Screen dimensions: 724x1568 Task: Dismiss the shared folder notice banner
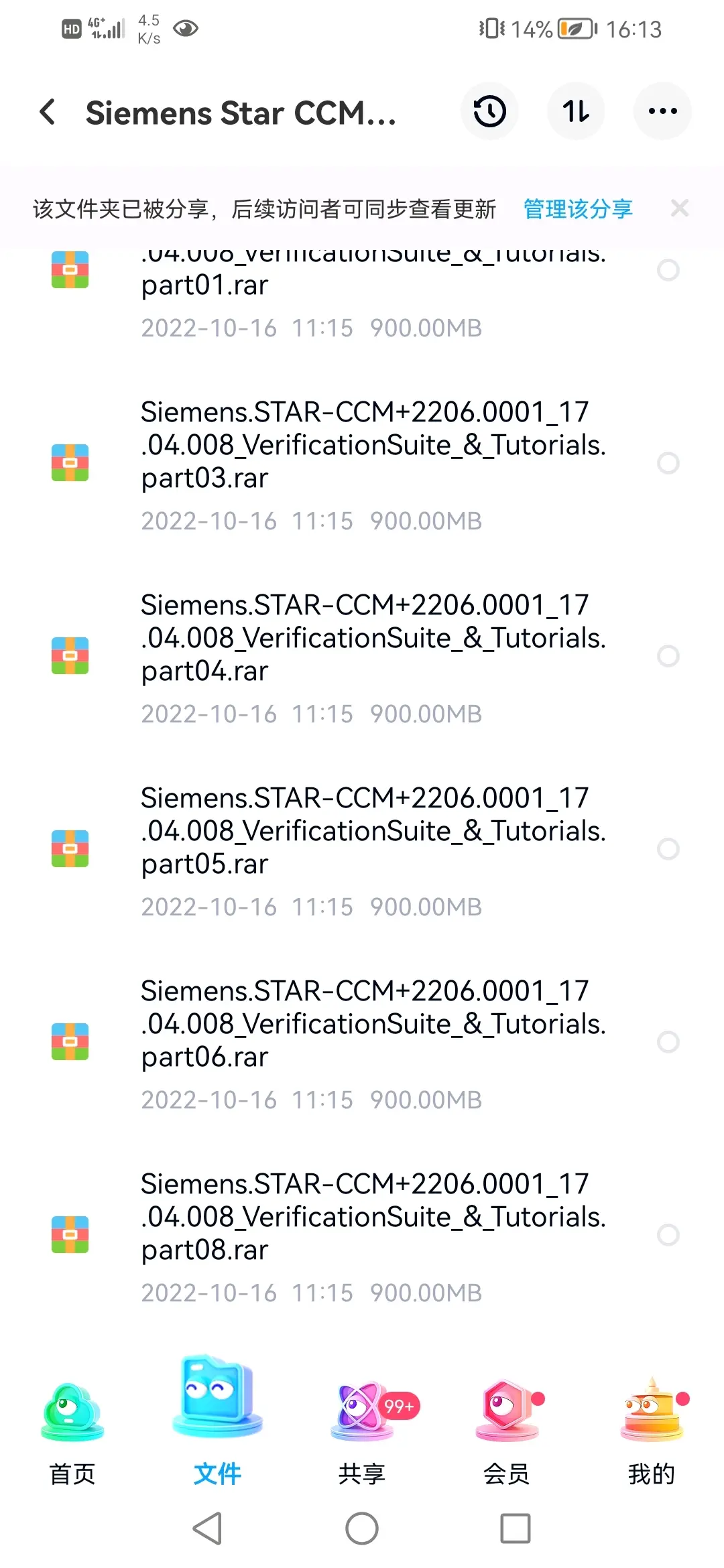pyautogui.click(x=680, y=208)
